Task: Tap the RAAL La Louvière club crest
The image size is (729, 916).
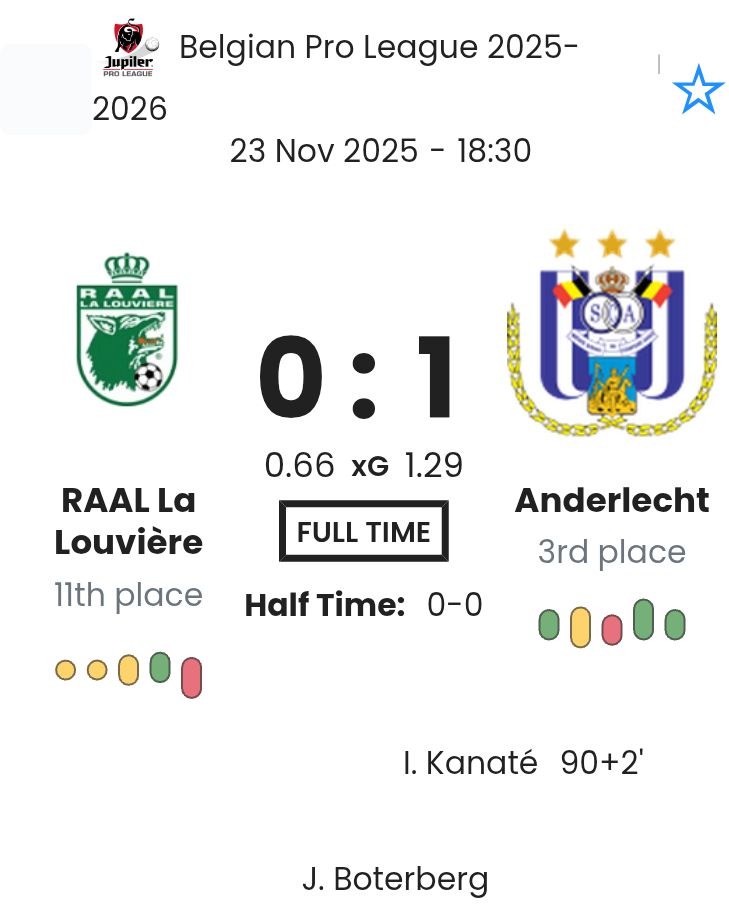Action: point(128,330)
